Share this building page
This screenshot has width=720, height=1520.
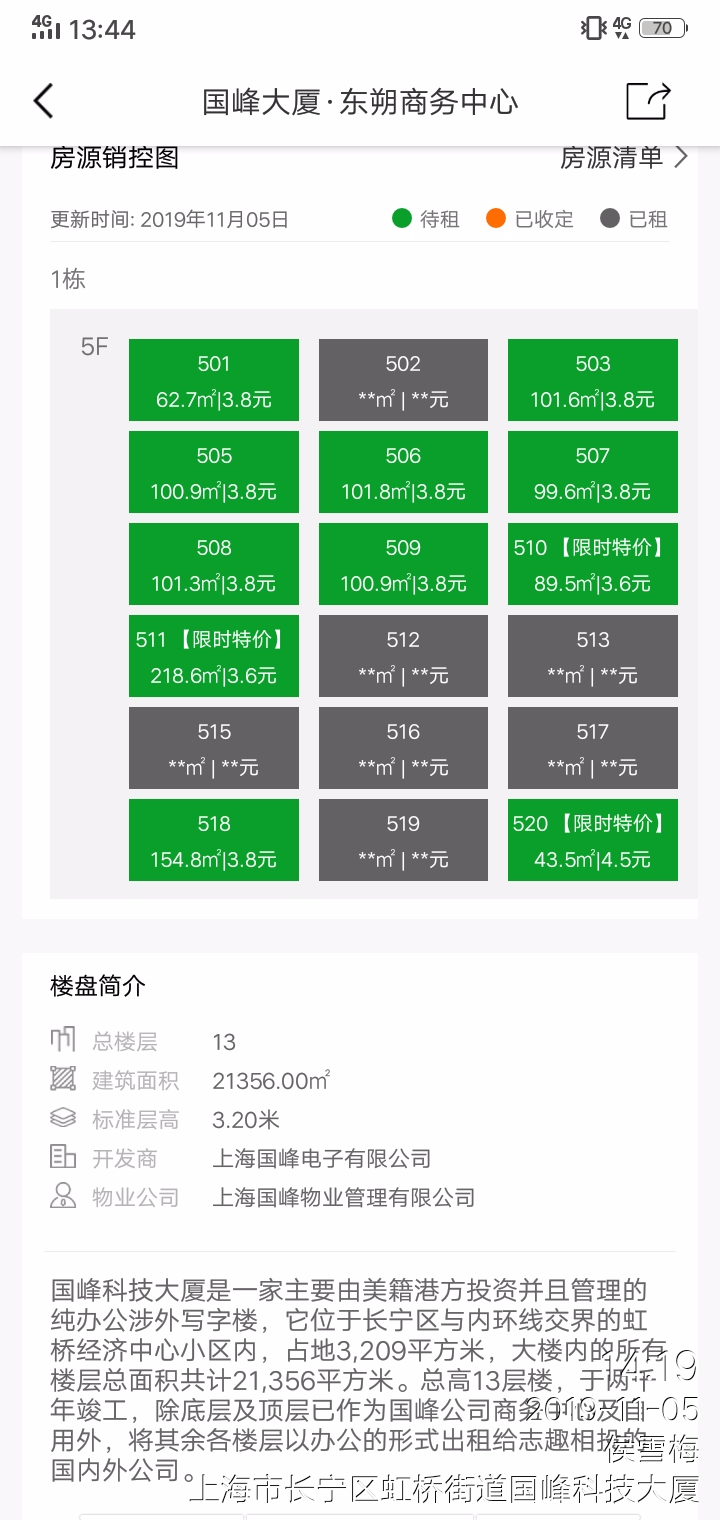(648, 101)
